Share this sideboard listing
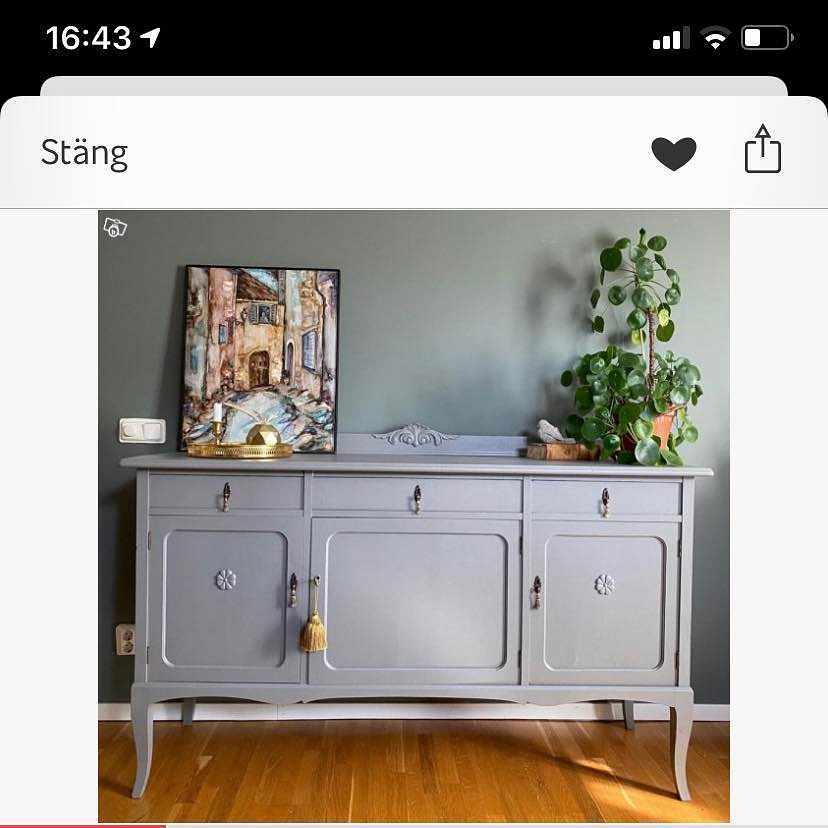 pyautogui.click(x=762, y=150)
